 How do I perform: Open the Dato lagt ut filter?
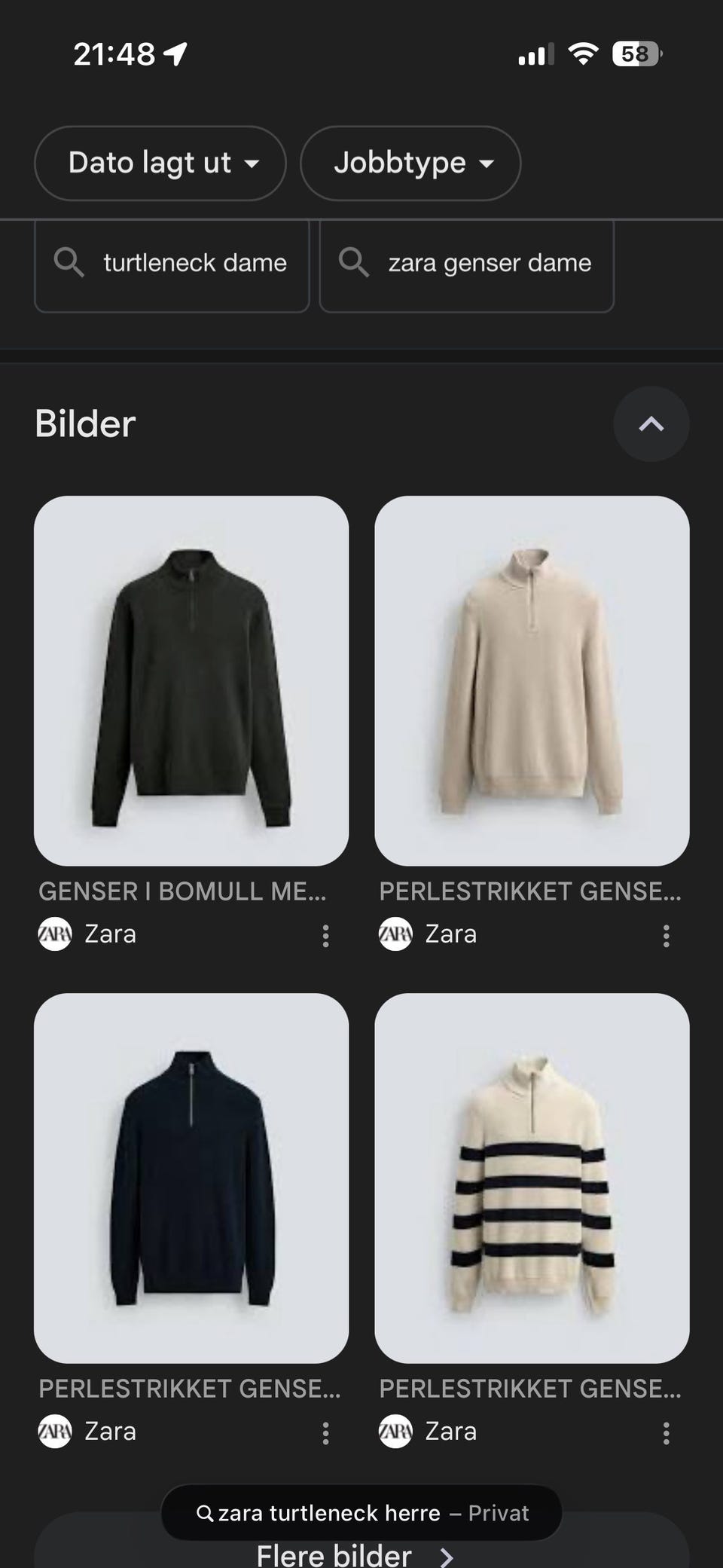[160, 162]
